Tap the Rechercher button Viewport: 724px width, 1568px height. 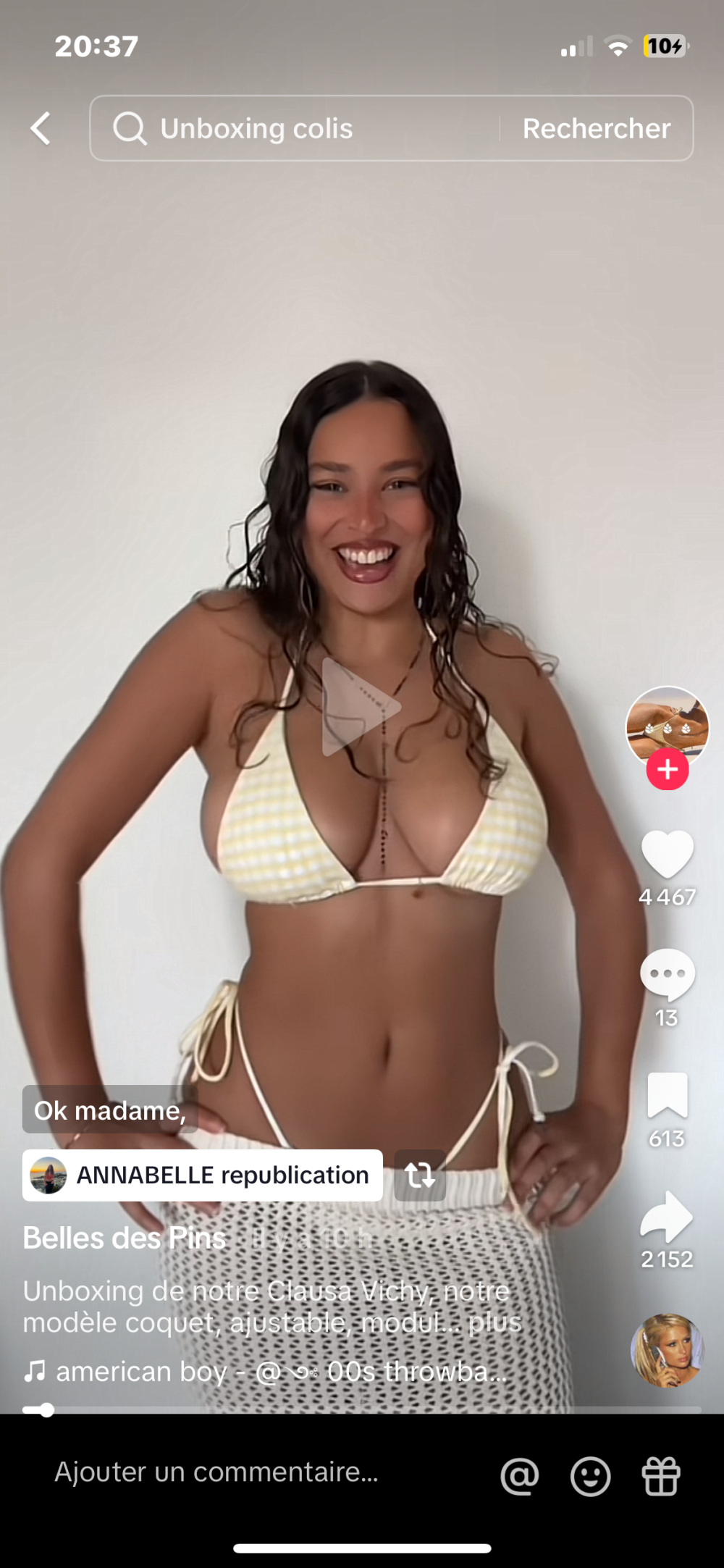click(596, 129)
